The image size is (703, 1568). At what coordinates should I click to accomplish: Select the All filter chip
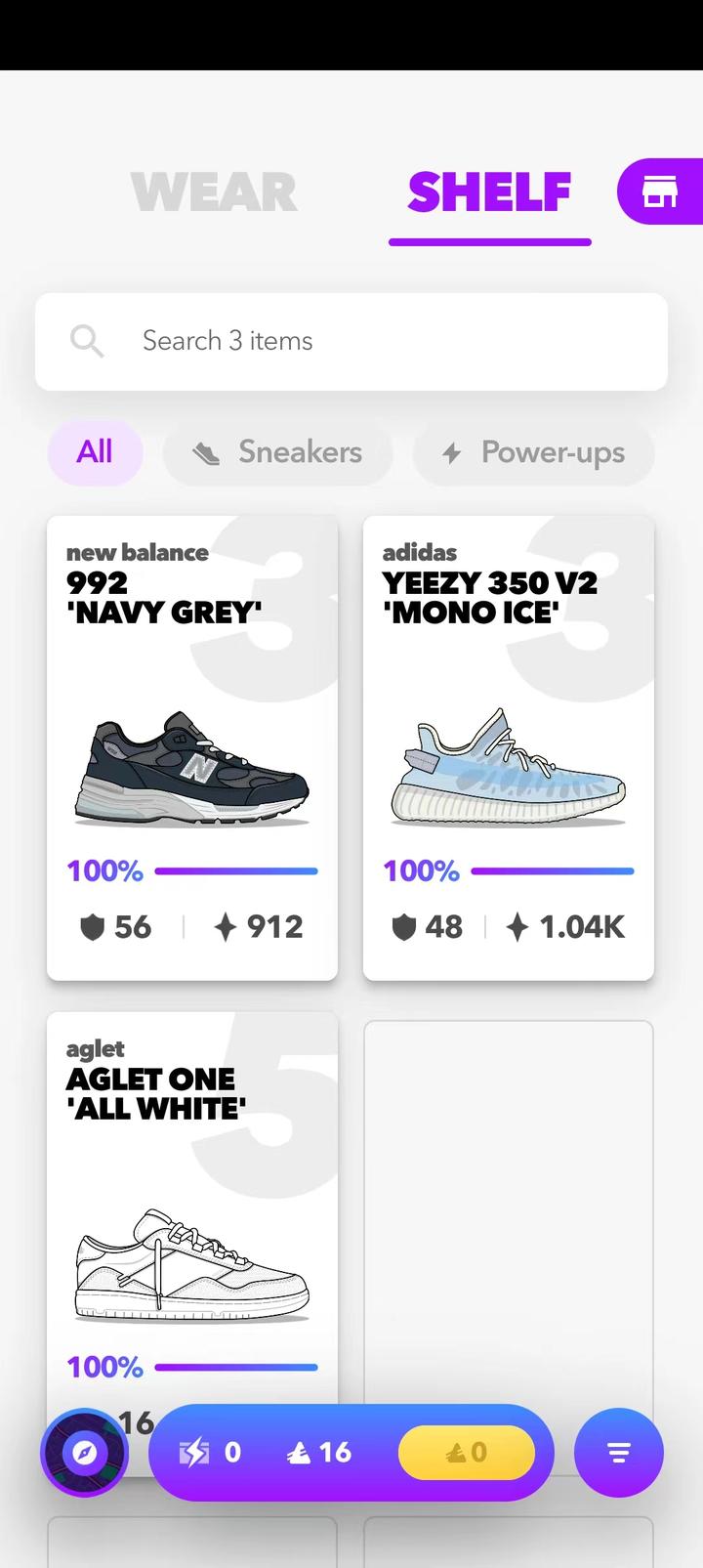point(95,452)
